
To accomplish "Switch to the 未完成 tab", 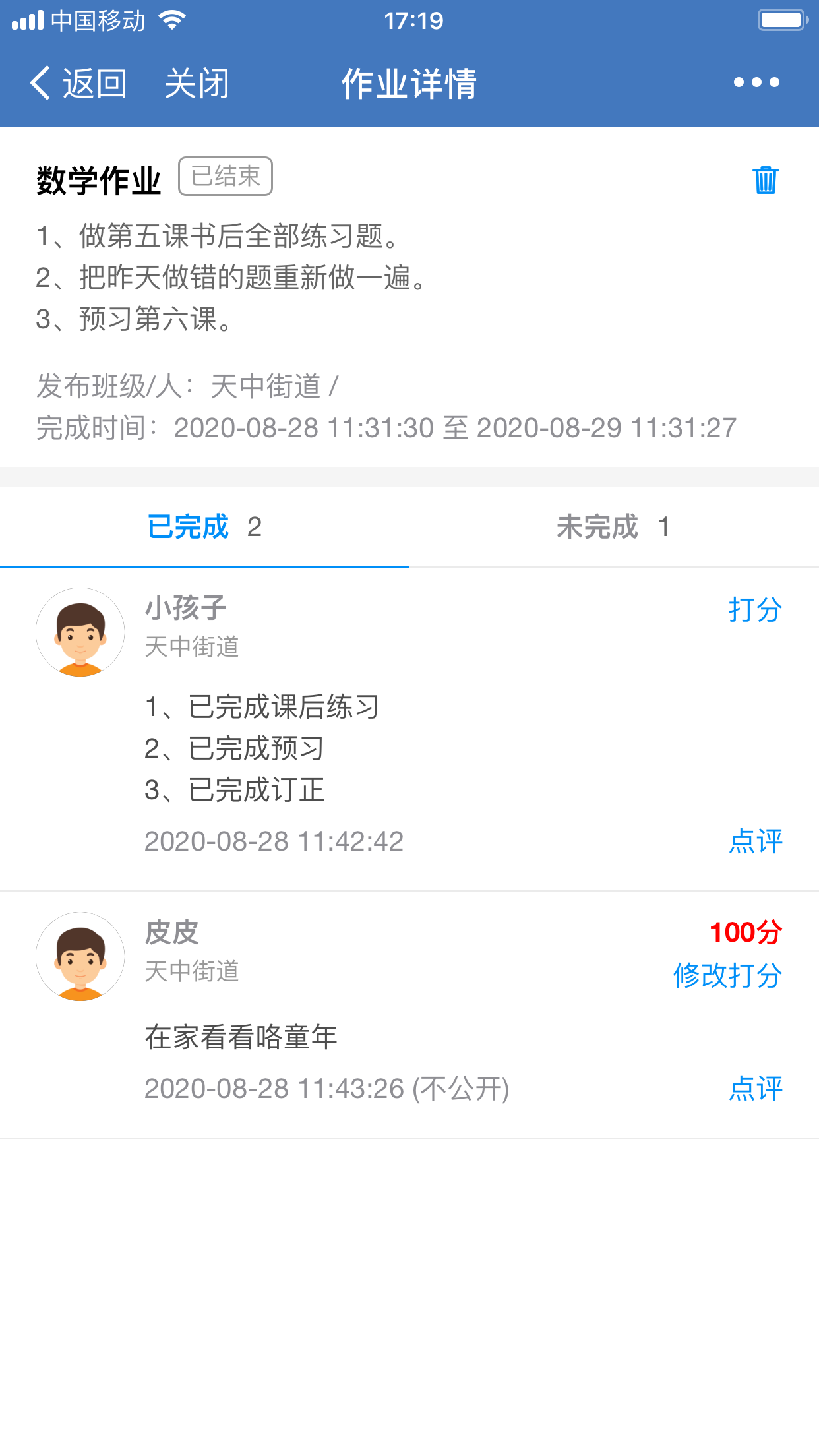I will [x=613, y=527].
